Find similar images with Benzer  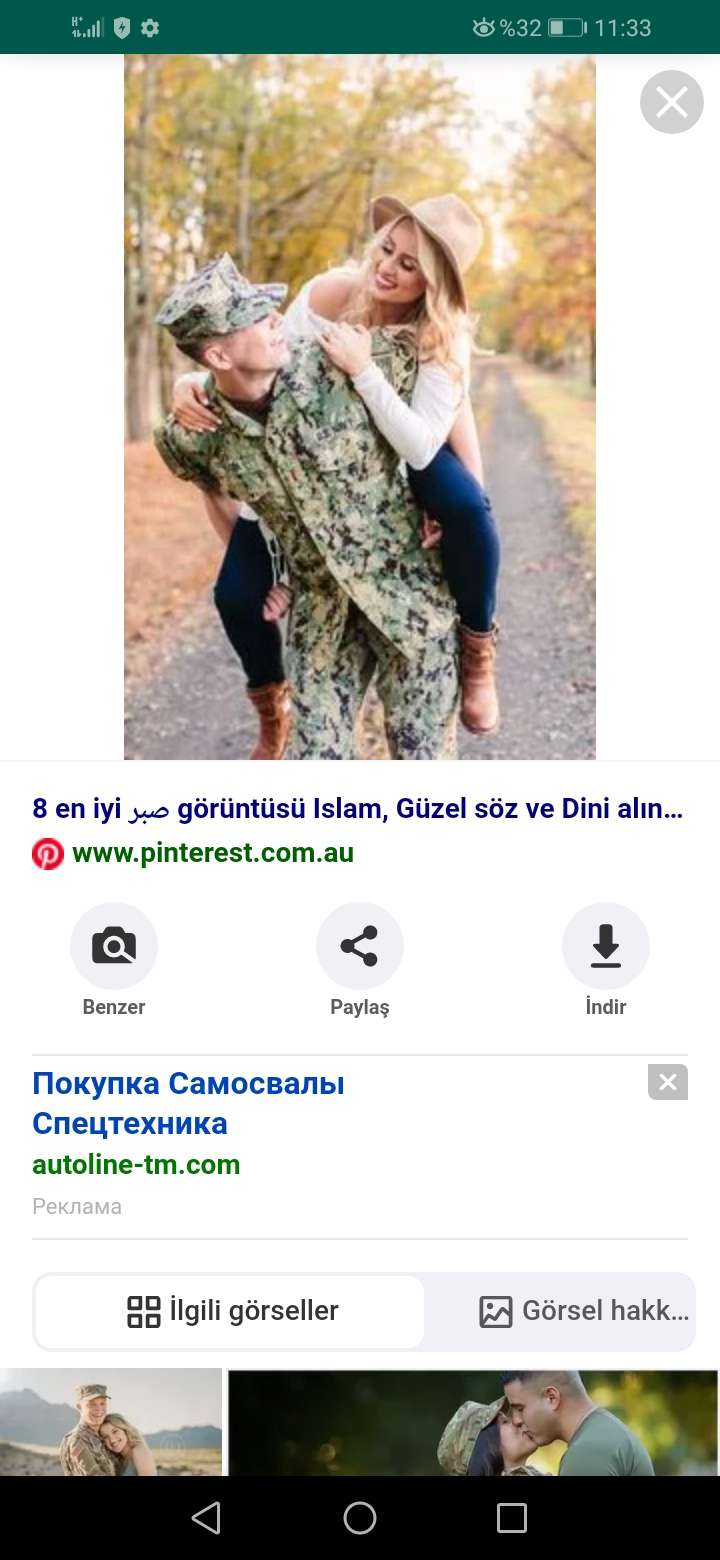(x=114, y=960)
